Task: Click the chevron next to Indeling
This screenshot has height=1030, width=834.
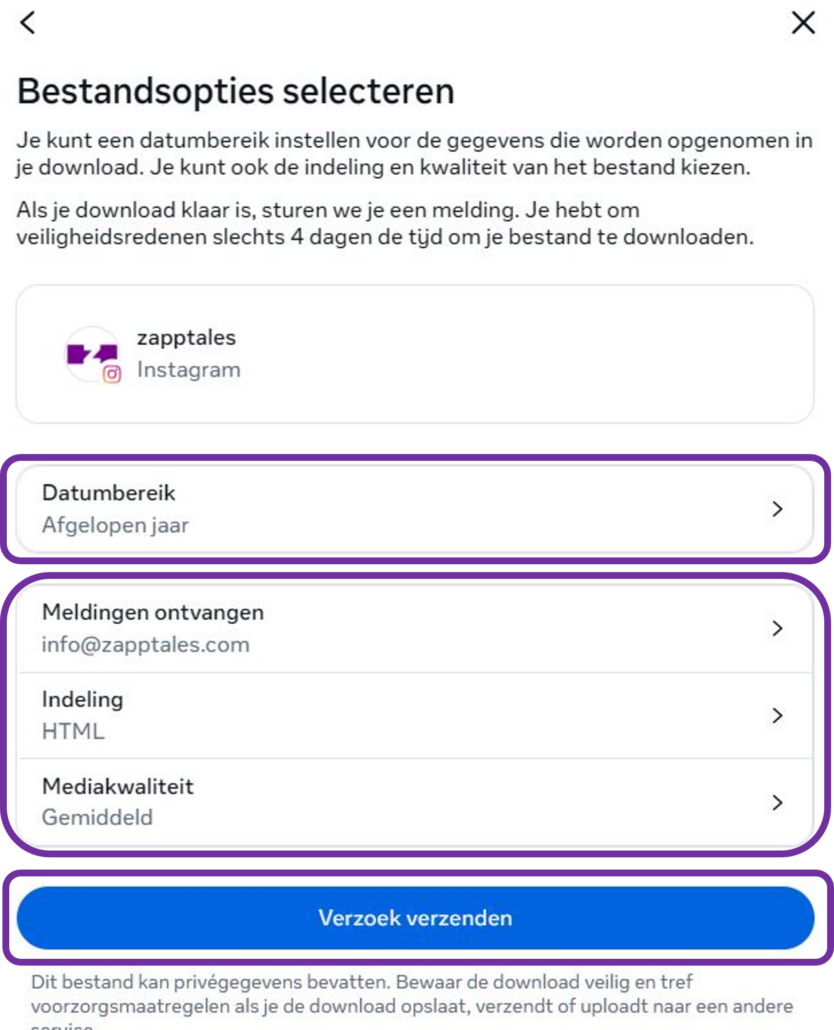Action: coord(779,715)
